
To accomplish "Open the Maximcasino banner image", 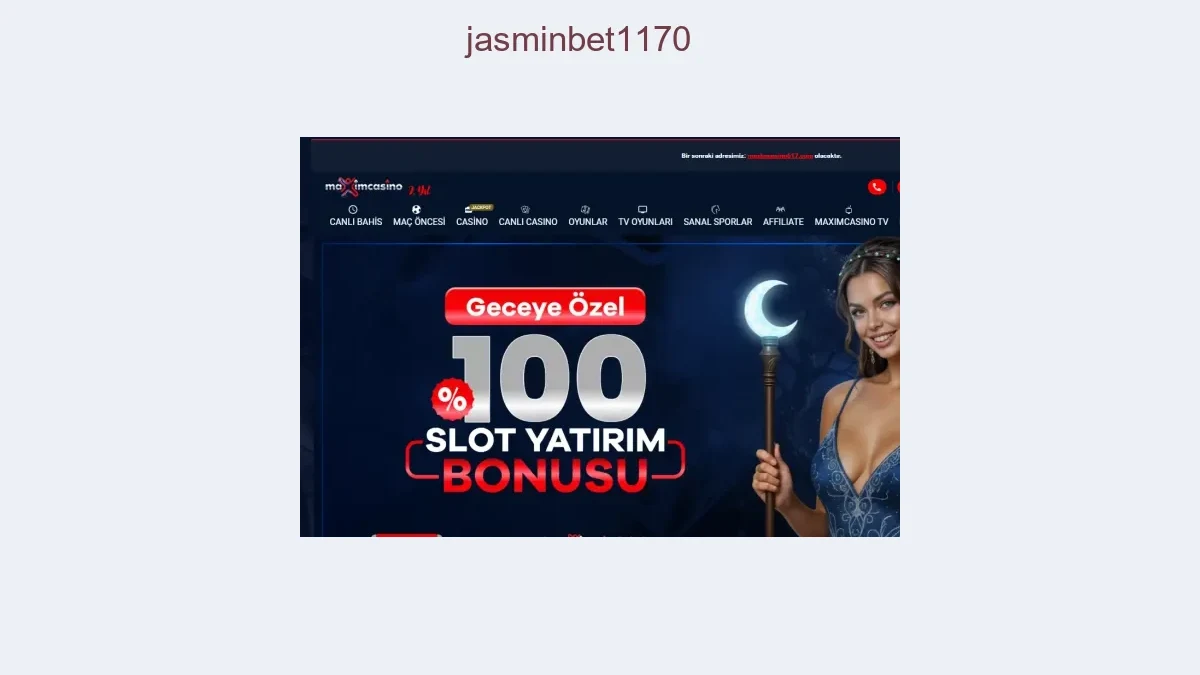I will tap(600, 337).
